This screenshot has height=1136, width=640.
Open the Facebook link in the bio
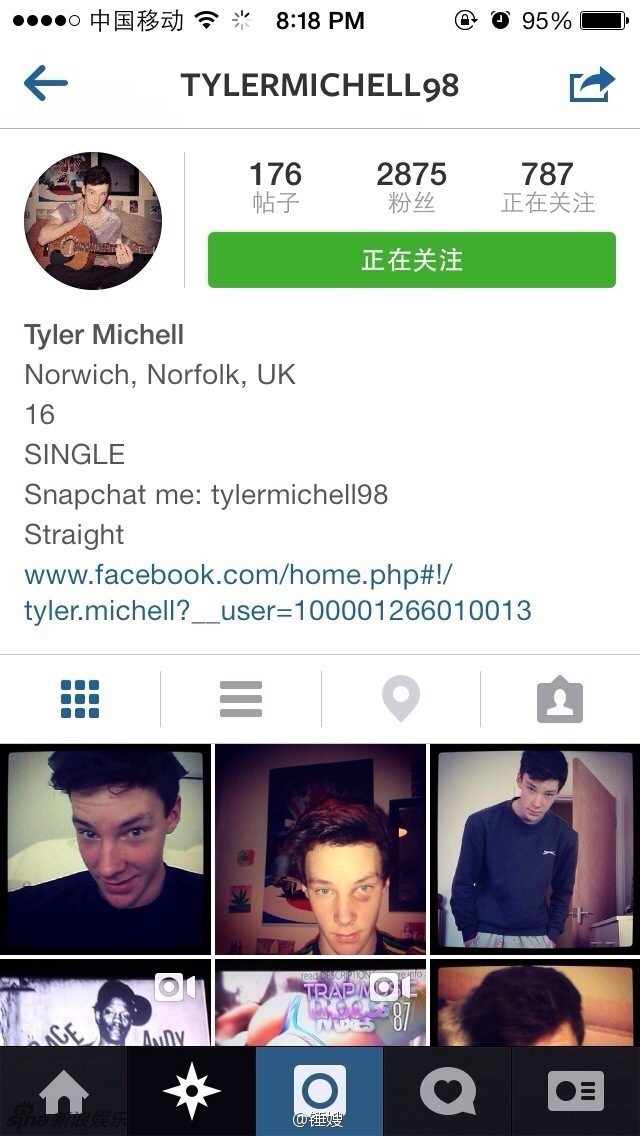pos(277,592)
